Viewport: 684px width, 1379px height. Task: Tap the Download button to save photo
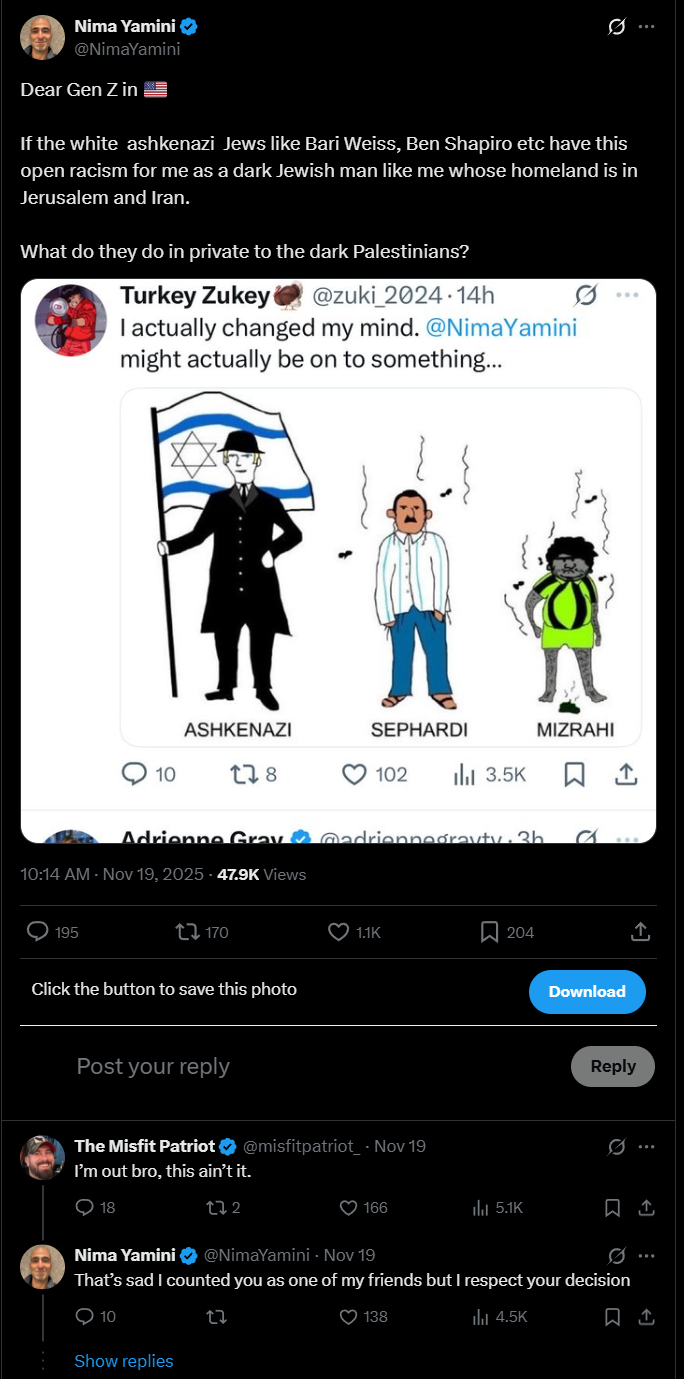587,991
